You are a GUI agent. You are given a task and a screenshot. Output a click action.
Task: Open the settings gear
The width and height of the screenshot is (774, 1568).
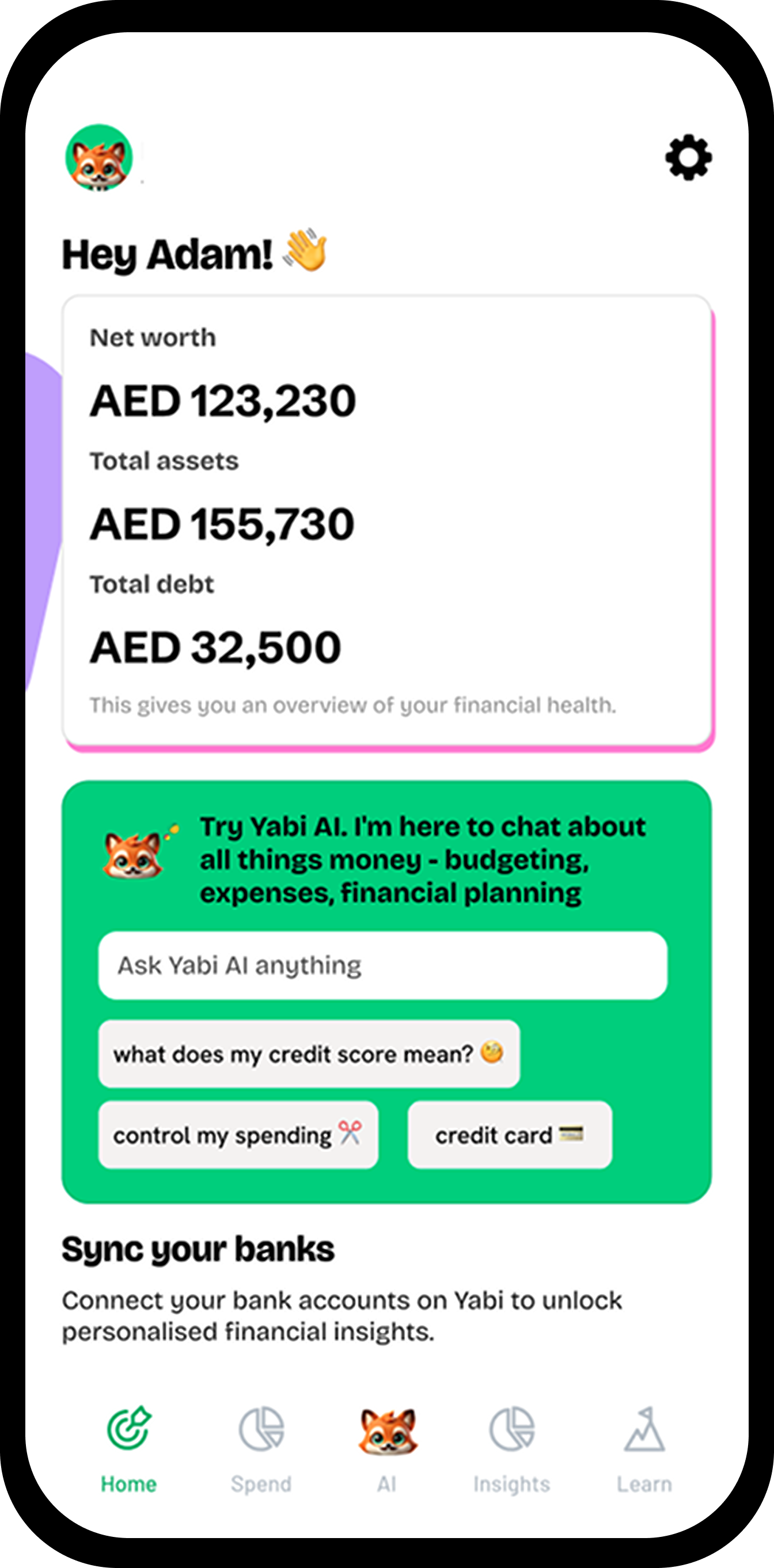tap(688, 157)
